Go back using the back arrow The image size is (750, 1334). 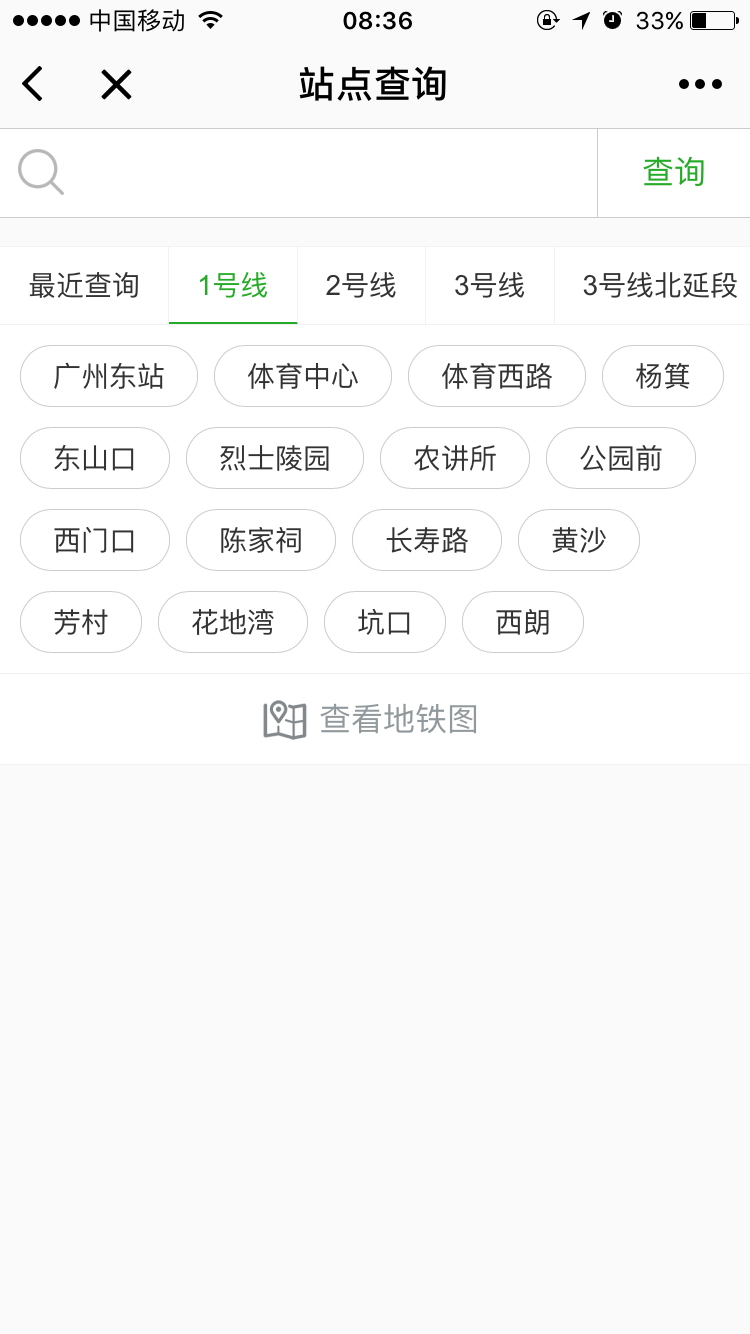tap(33, 84)
